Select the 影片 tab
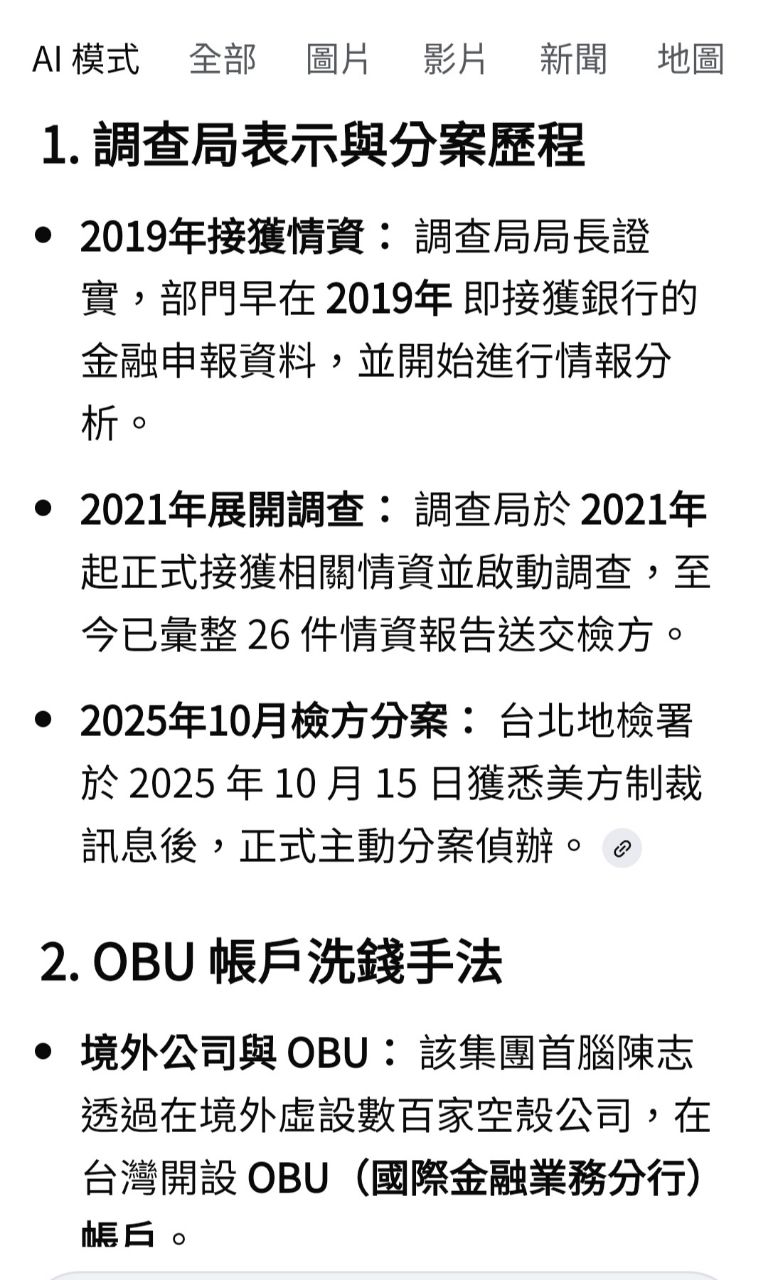Screen dimensions: 768x1280 click(454, 60)
